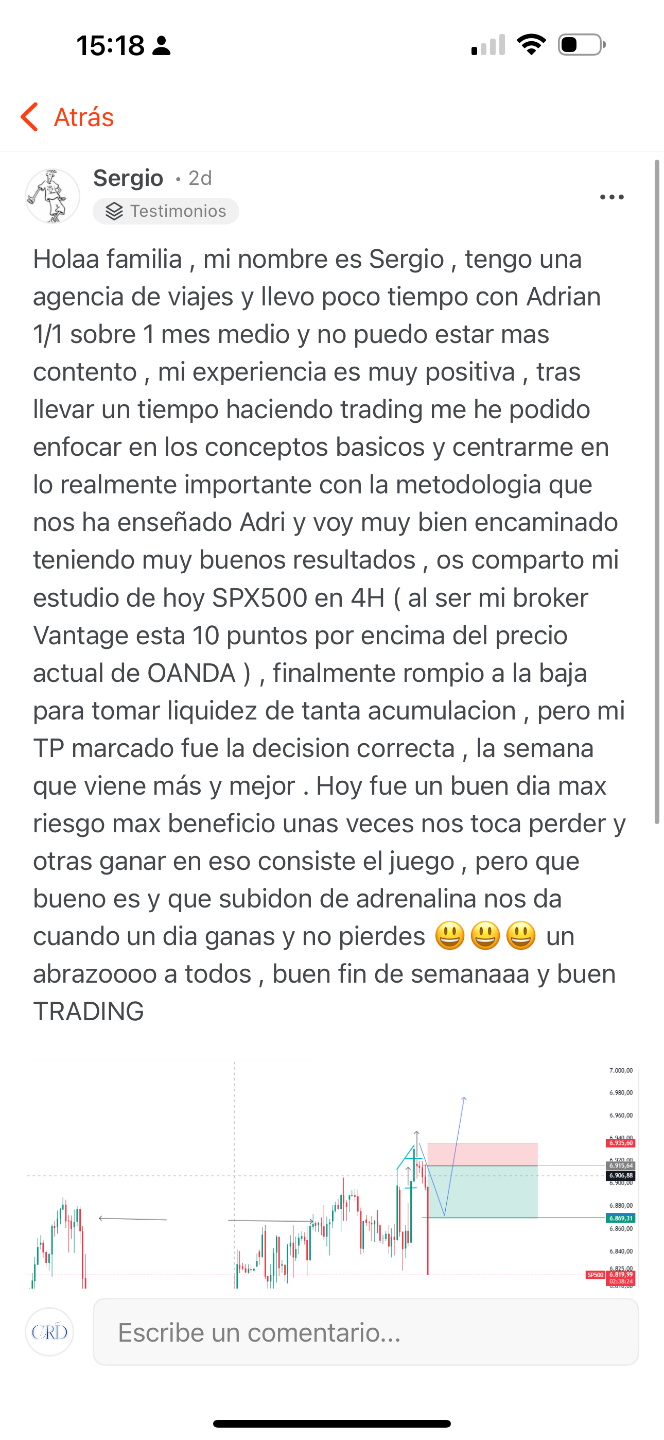This screenshot has width=664, height=1440.
Task: Tap the comment field to write
Action: pos(365,1332)
